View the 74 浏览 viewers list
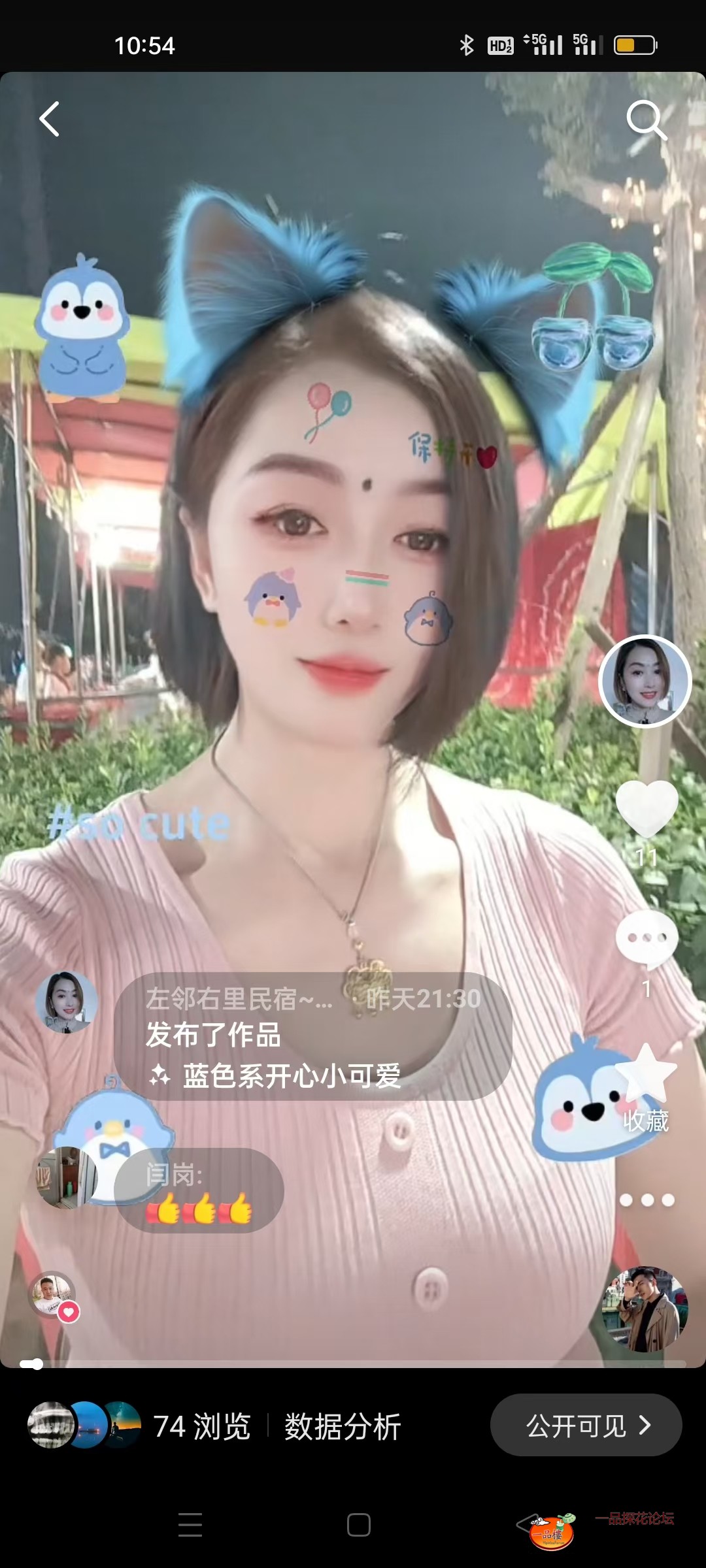 point(201,1426)
